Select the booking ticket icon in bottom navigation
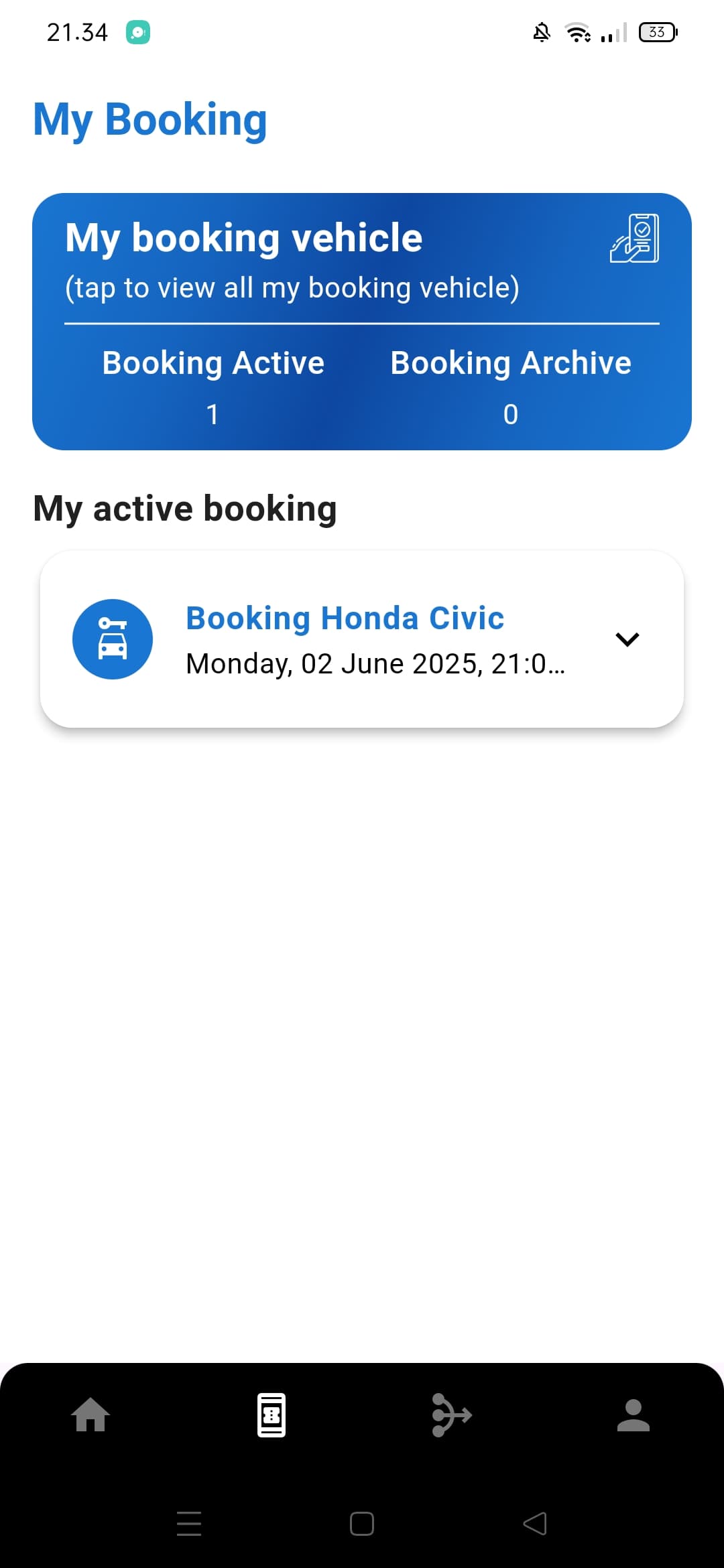Screen dimensions: 724x1568 271,1415
